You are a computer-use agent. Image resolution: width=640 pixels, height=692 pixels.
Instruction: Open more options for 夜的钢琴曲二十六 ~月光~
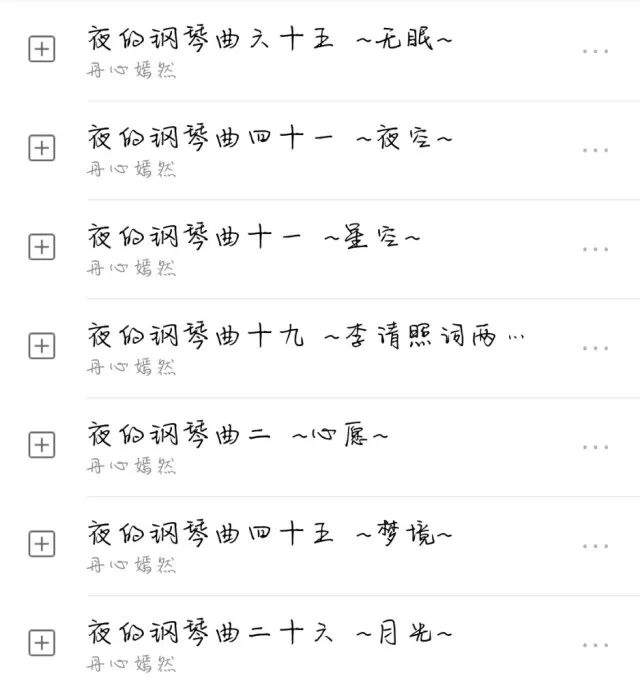pos(595,645)
